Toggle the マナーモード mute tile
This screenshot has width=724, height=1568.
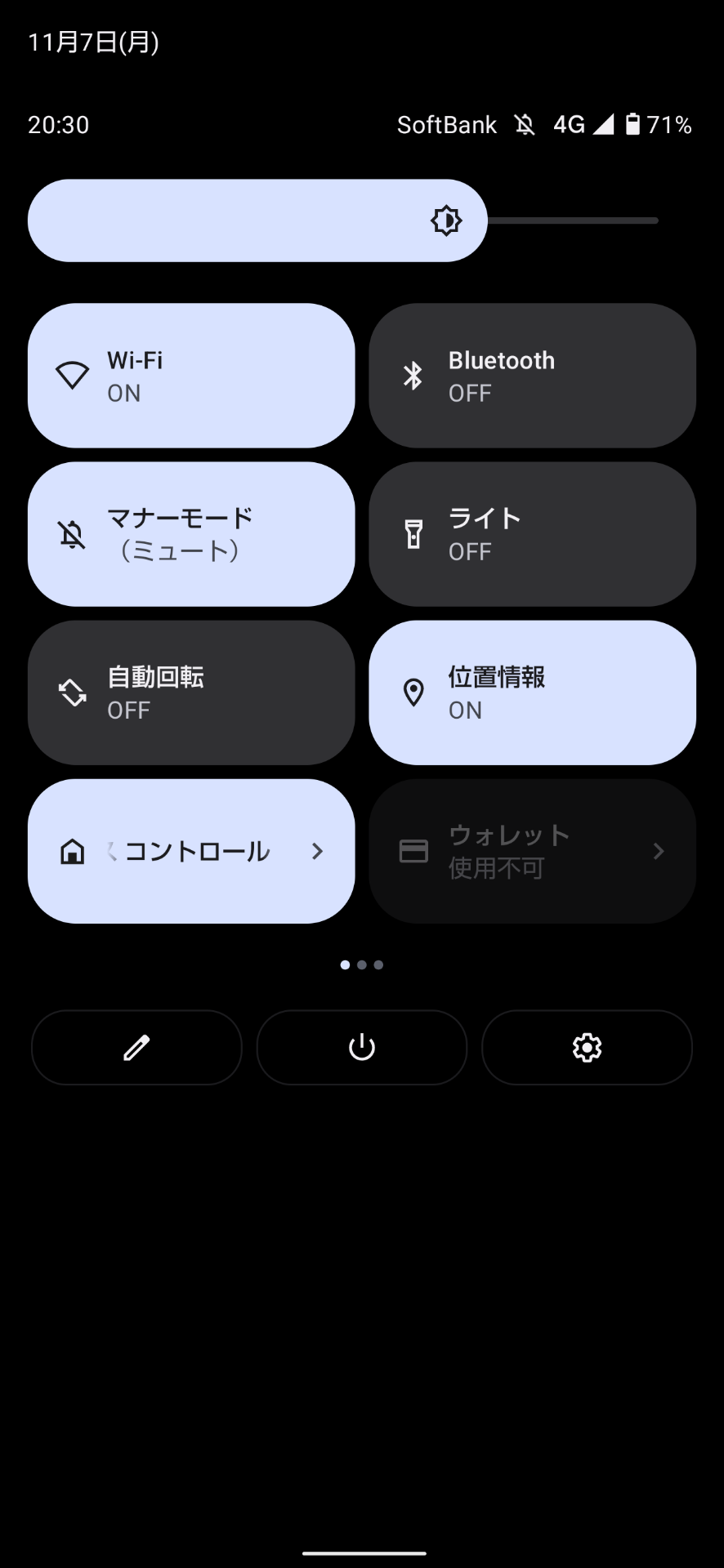click(x=191, y=534)
